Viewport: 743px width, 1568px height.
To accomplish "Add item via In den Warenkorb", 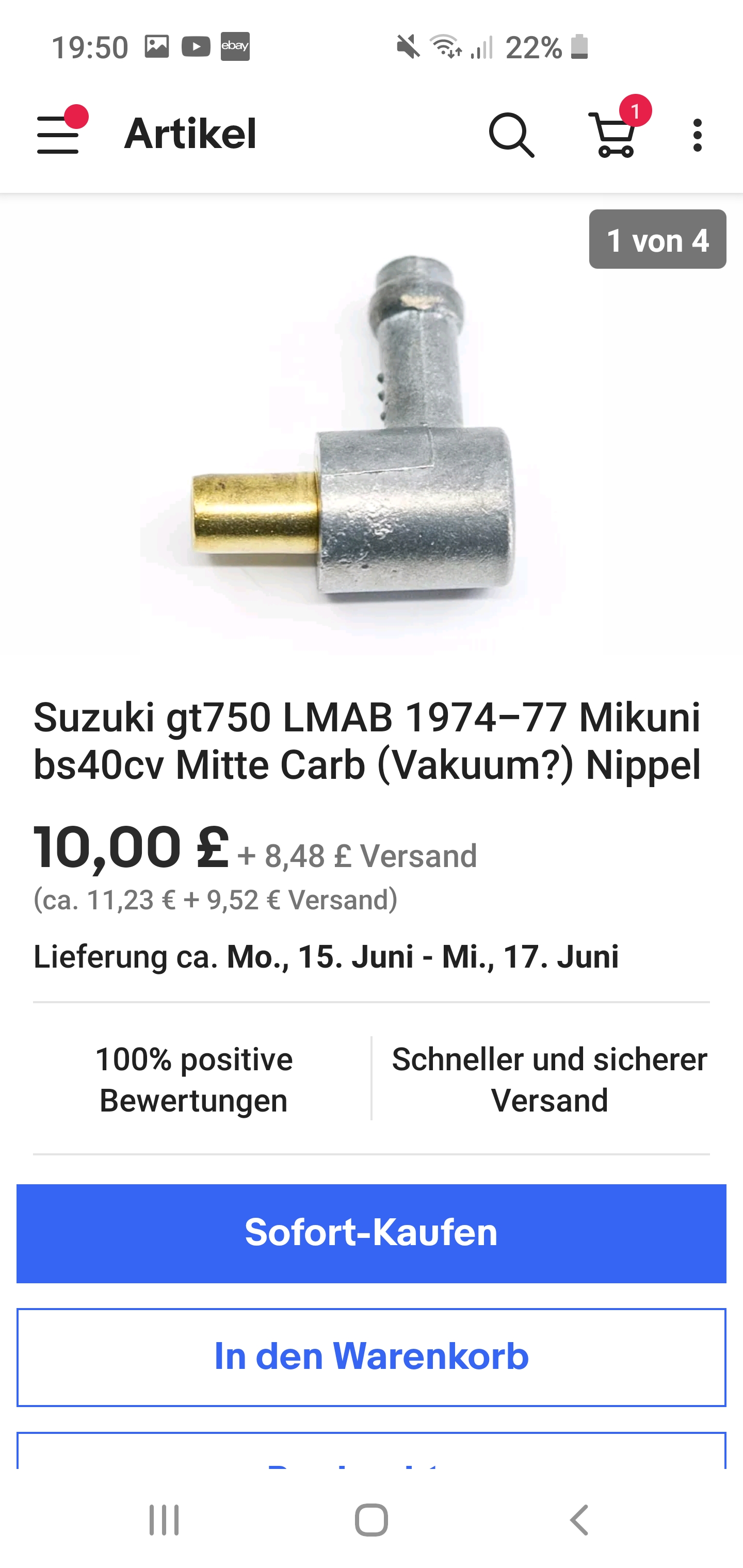I will click(372, 1358).
